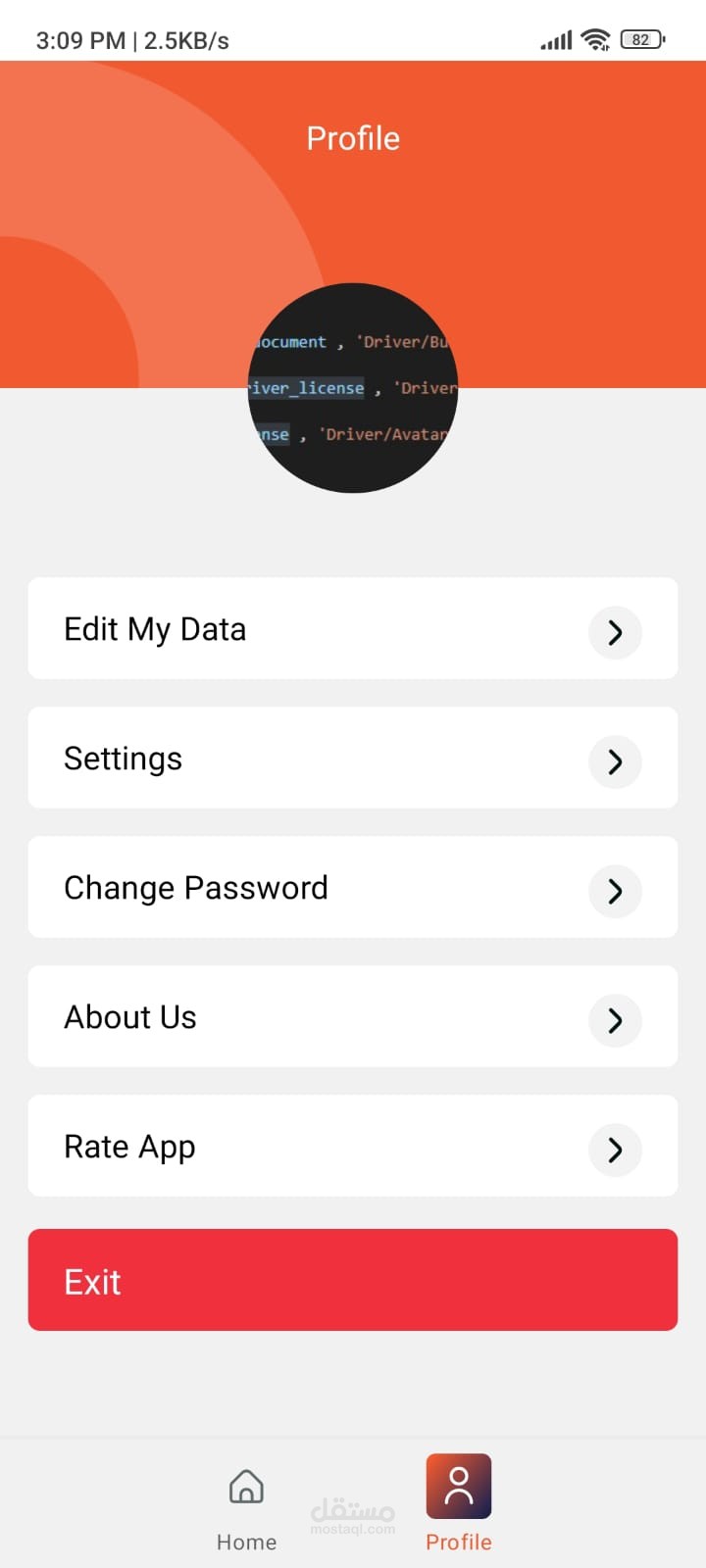Tap the red Exit button
Image resolution: width=706 pixels, height=1568 pixels.
coord(352,1280)
